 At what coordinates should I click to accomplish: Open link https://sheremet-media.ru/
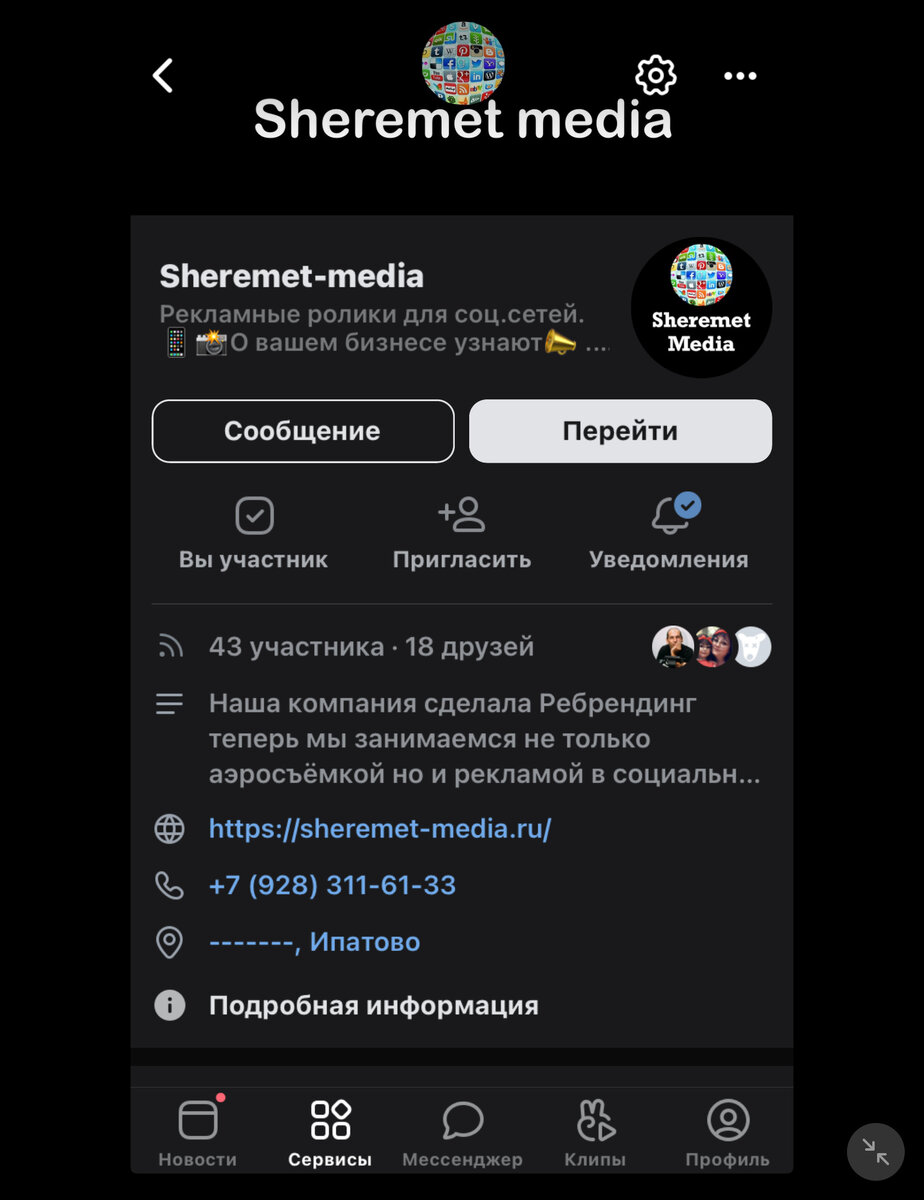tap(380, 829)
